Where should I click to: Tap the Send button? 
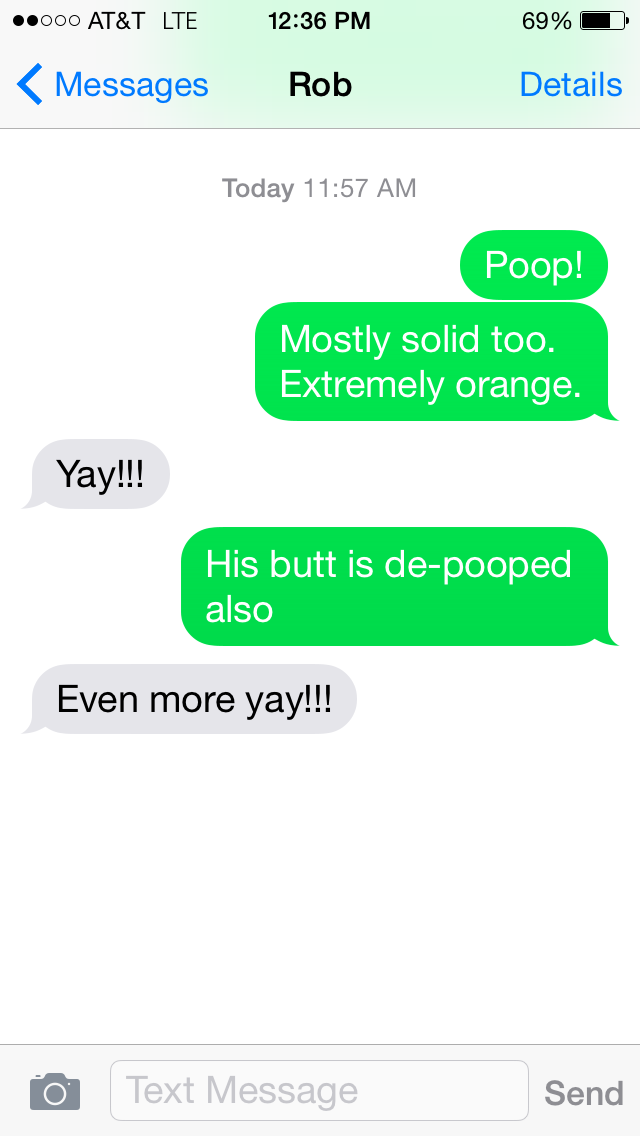click(x=583, y=1092)
